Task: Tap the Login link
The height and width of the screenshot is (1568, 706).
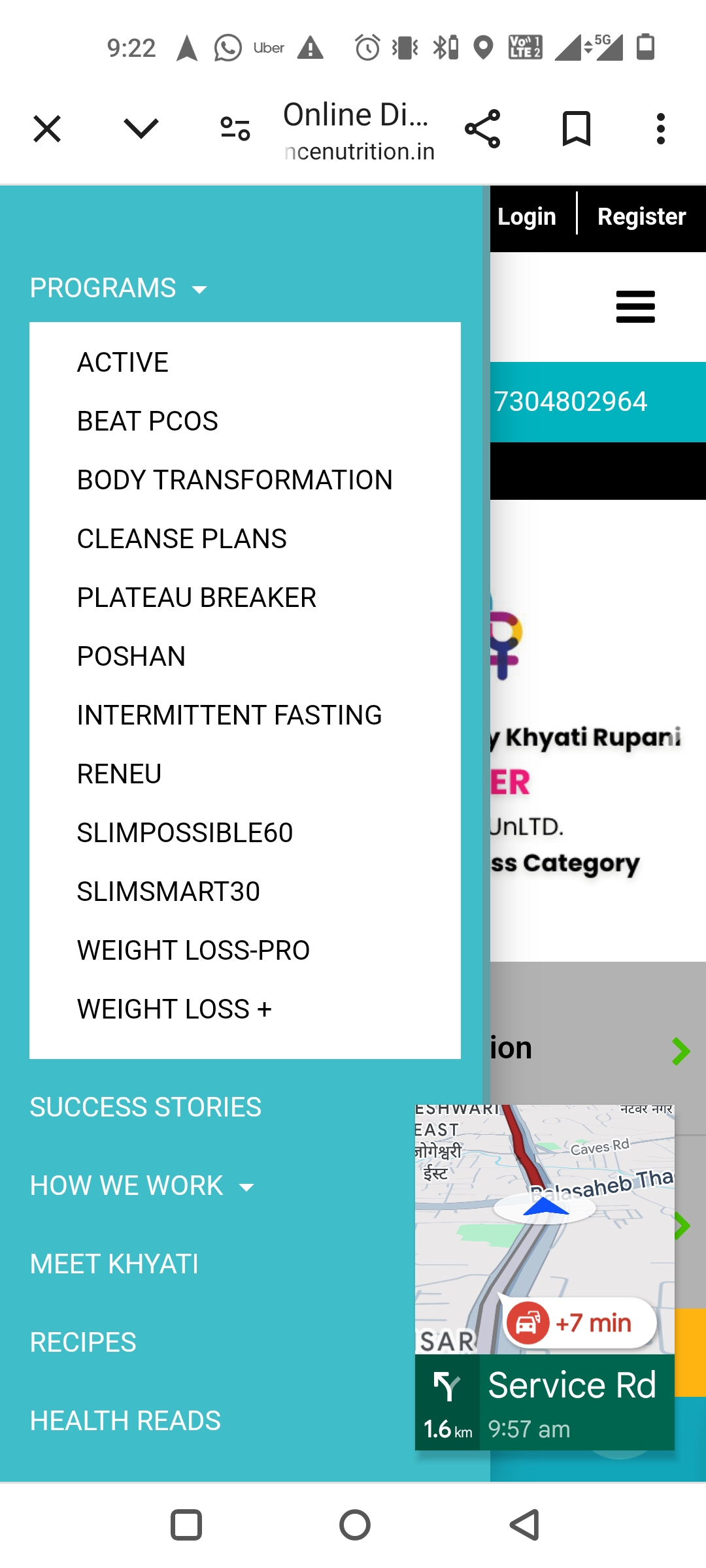Action: coord(527,216)
